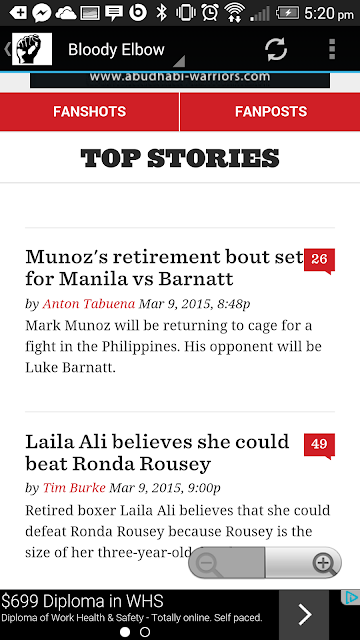View author Tim Burke's profile
Viewport: 360px width, 640px height.
tap(74, 488)
